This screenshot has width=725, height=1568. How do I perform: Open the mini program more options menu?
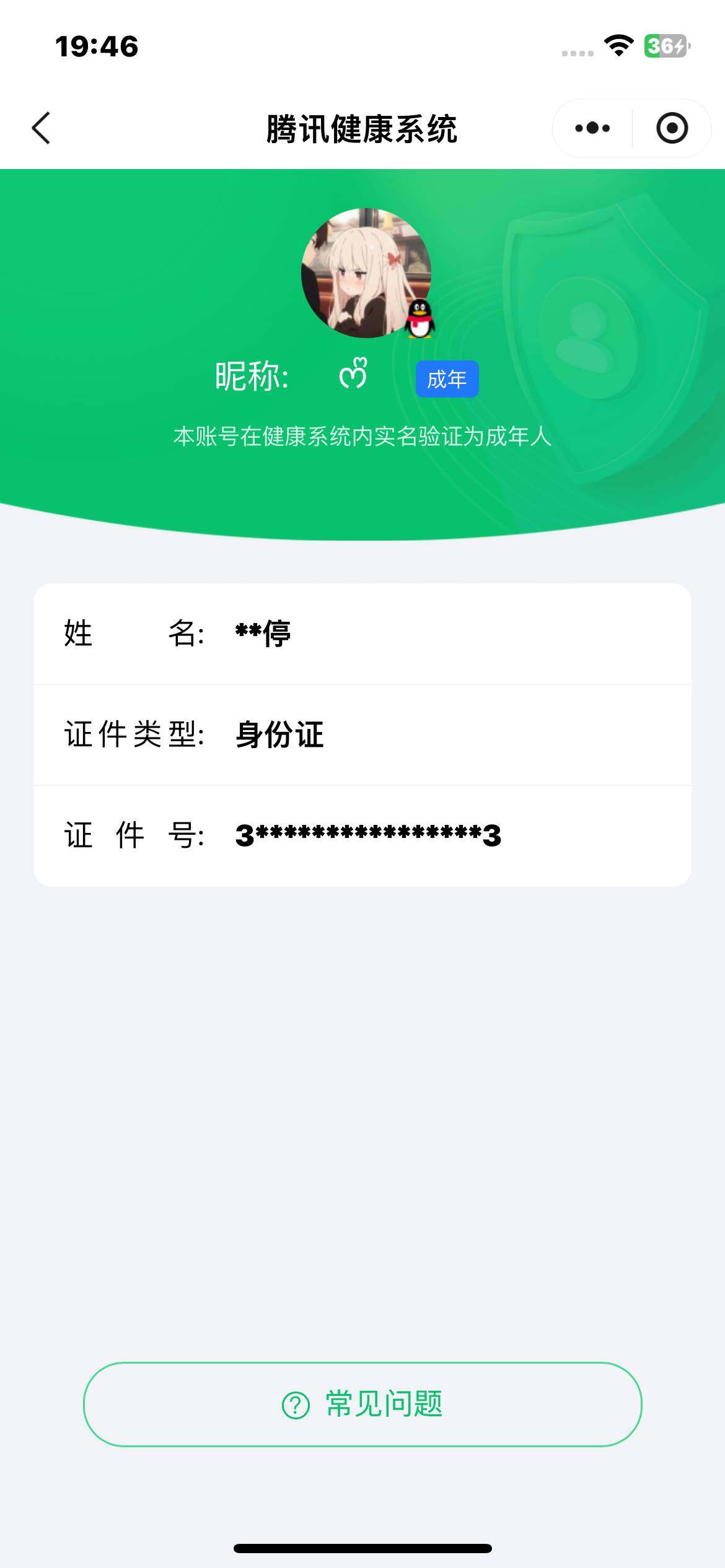click(x=591, y=128)
